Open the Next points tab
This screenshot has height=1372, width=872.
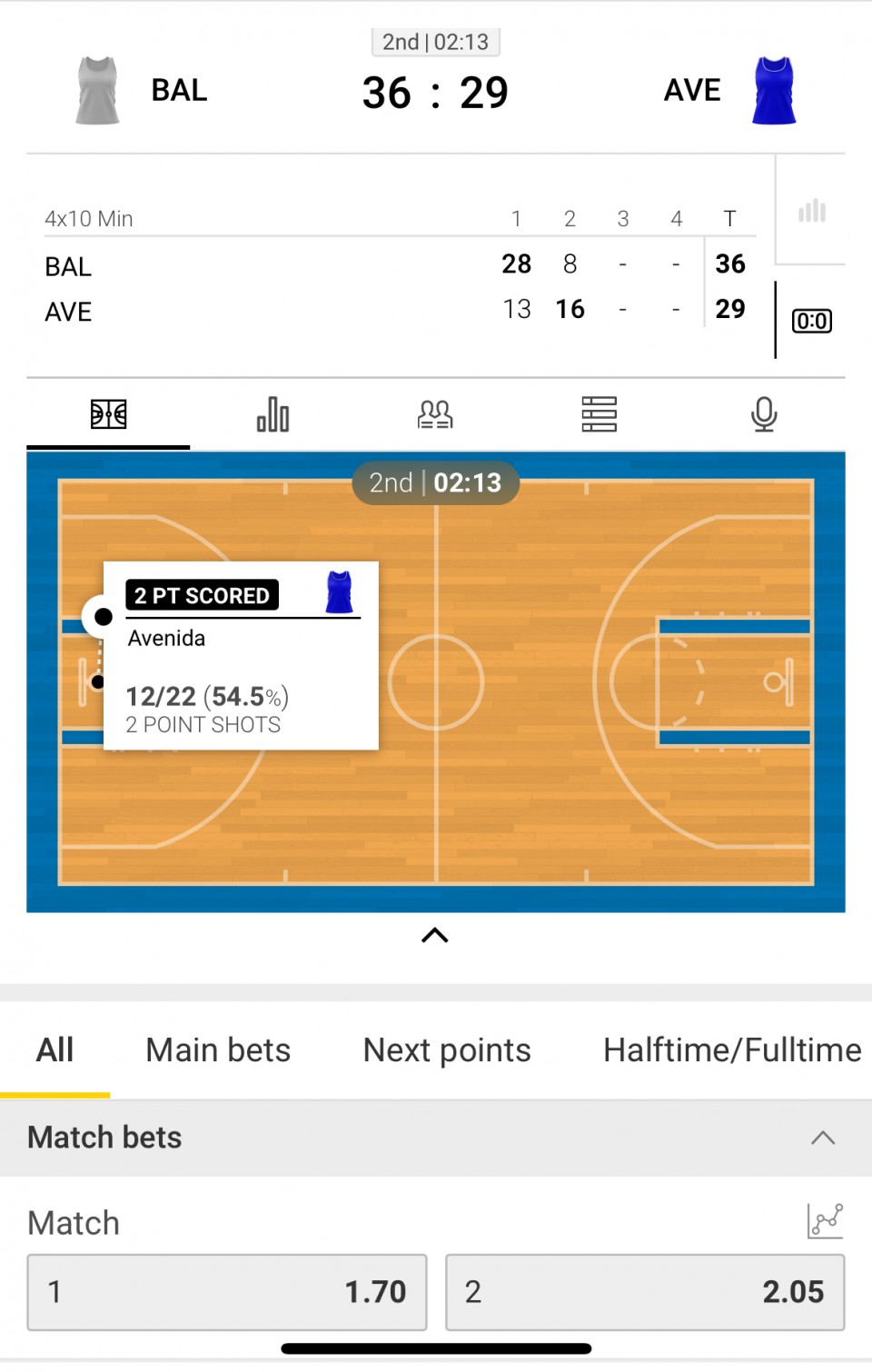click(x=447, y=1050)
